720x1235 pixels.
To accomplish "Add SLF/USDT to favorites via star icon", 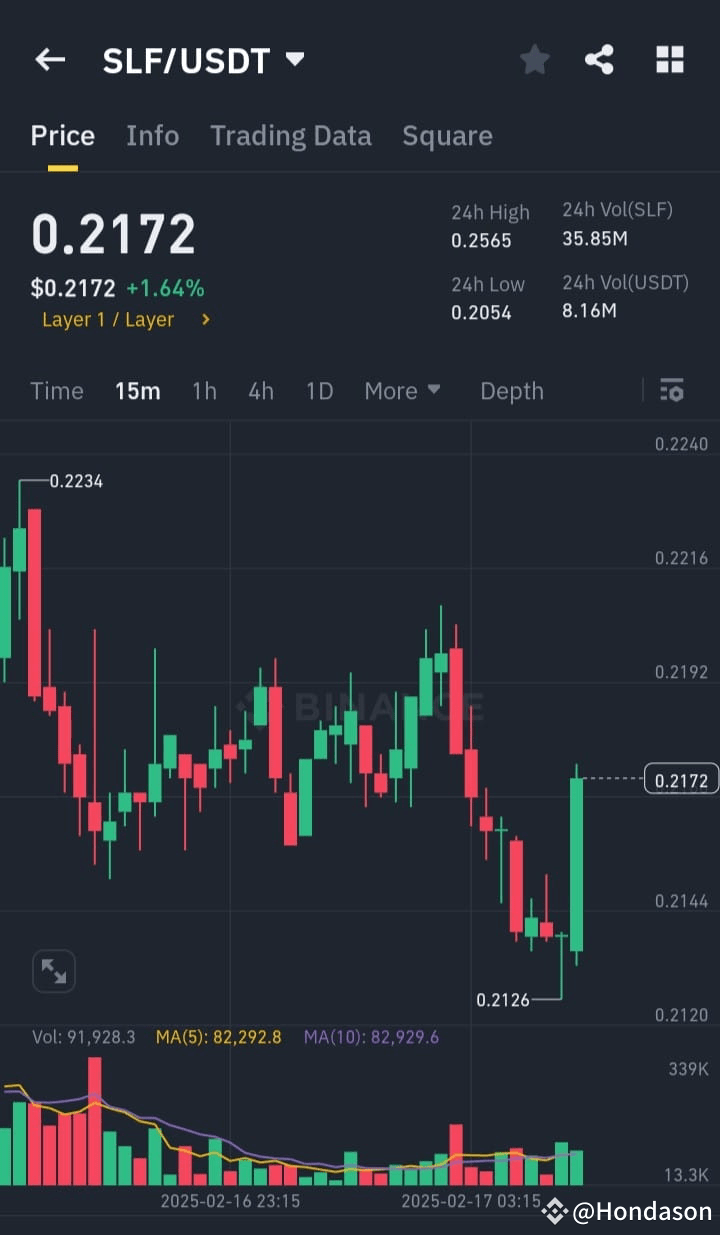I will pos(535,59).
